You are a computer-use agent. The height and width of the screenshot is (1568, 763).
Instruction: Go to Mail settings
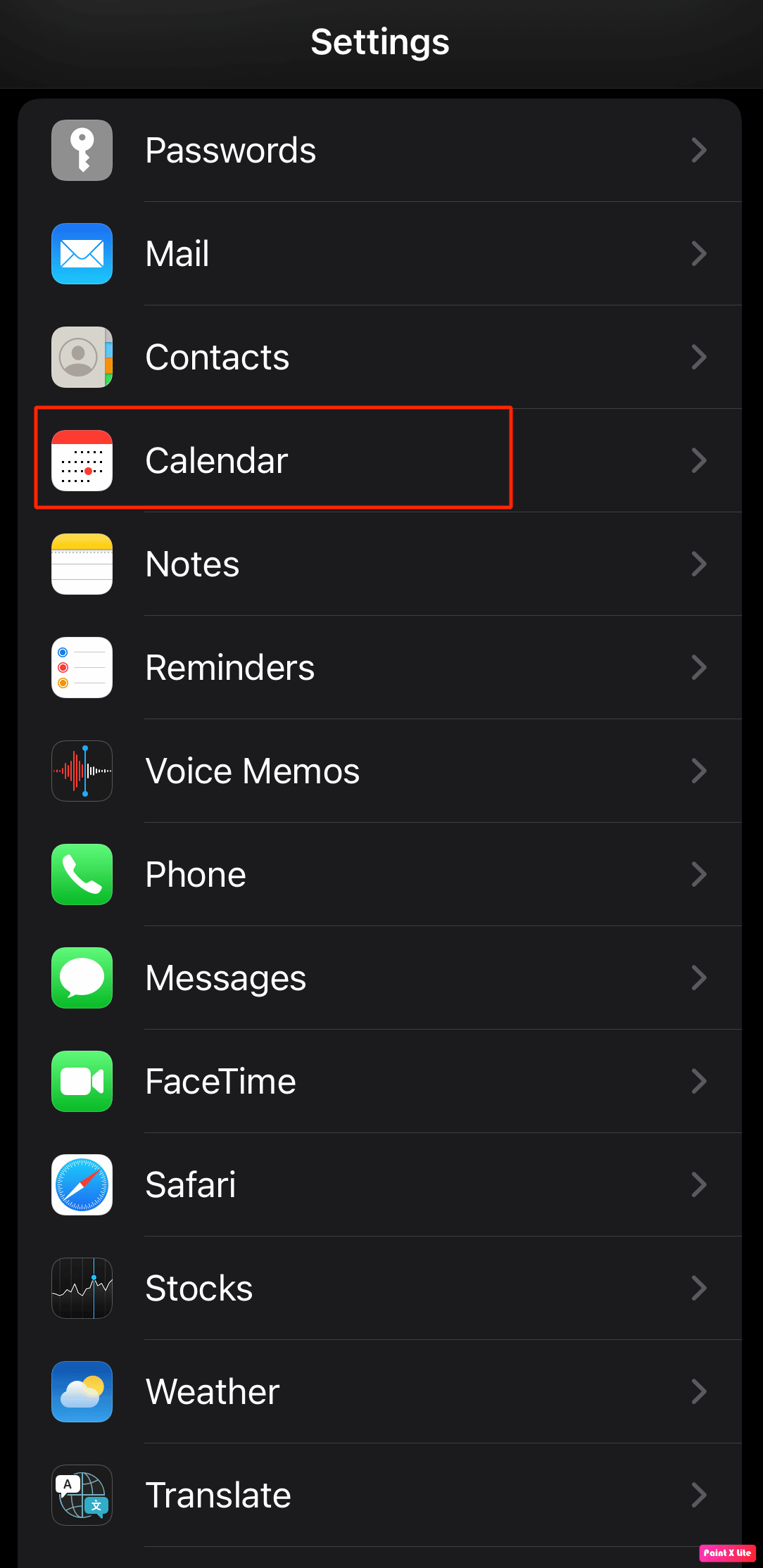pos(380,254)
